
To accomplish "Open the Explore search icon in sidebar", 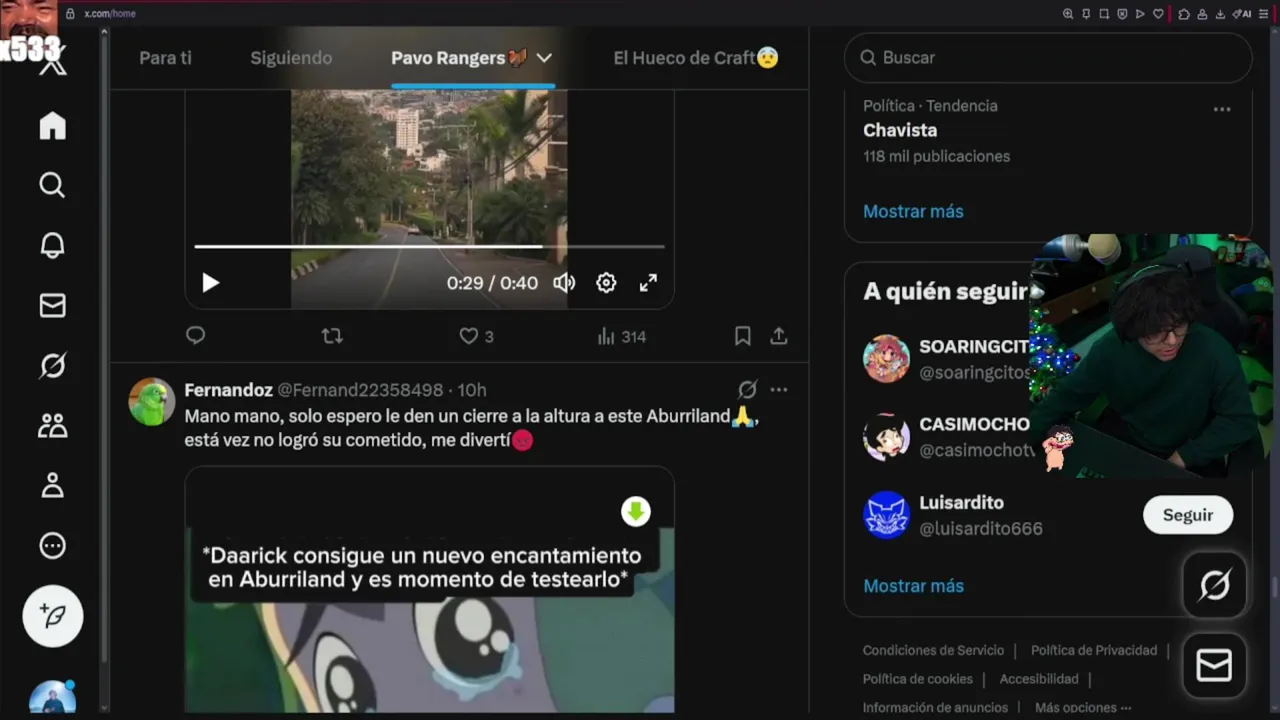I will tap(52, 185).
